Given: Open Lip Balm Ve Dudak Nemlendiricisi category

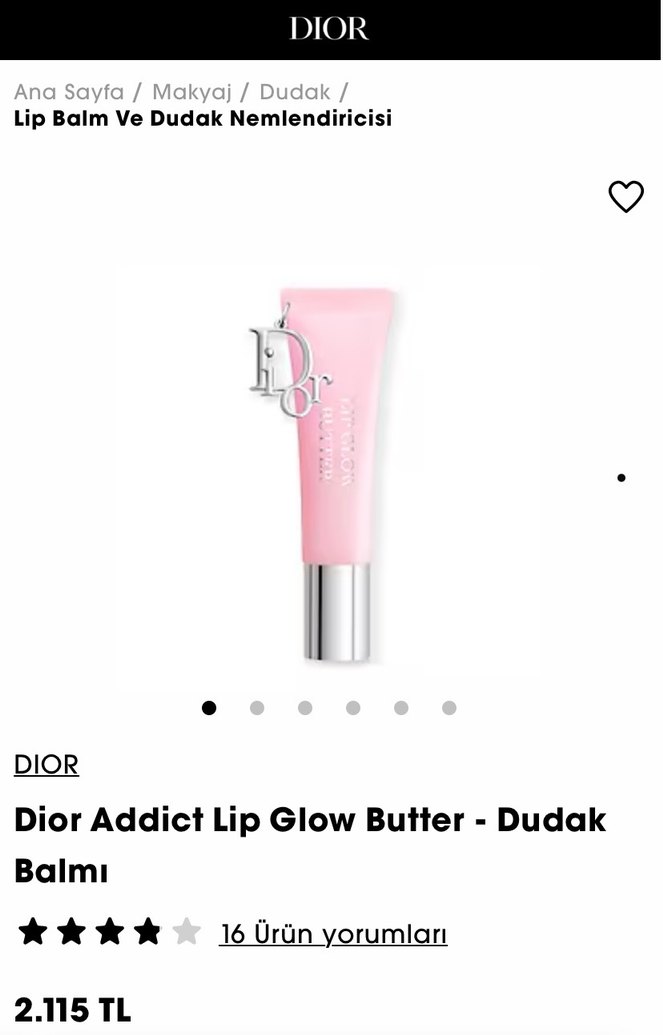Looking at the screenshot, I should point(203,119).
